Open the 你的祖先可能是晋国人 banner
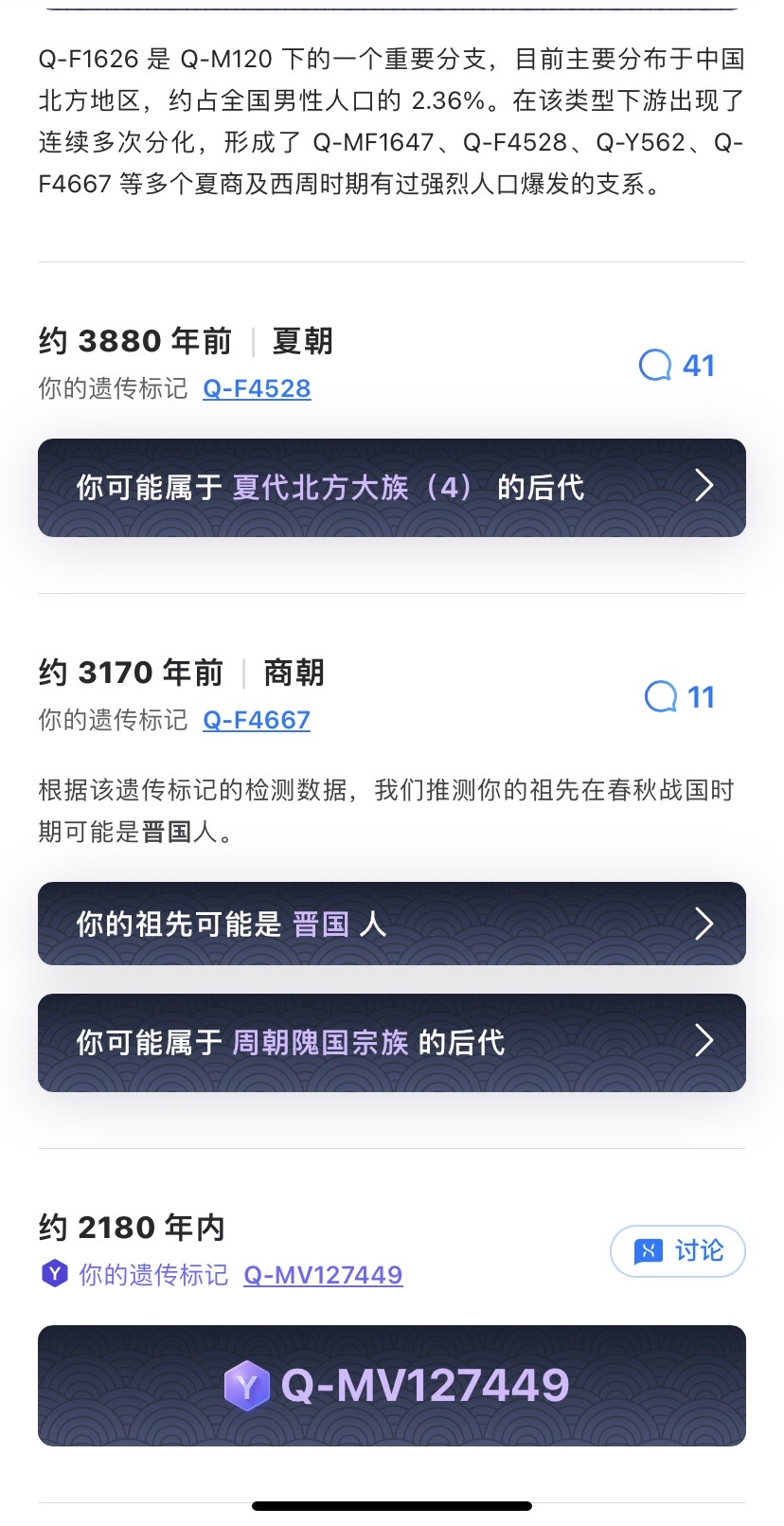This screenshot has width=784, height=1526. 391,924
